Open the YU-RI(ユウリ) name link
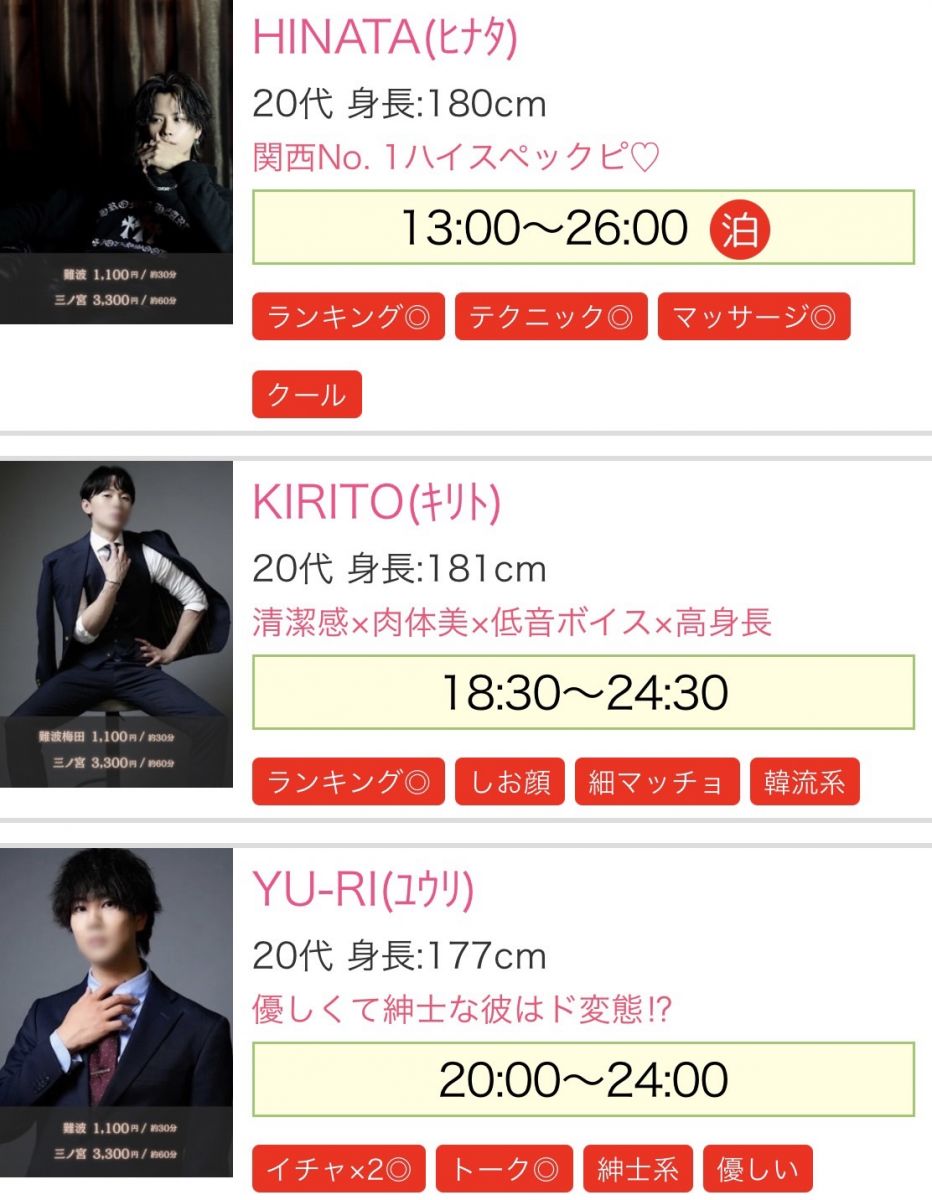932x1200 pixels. tap(363, 890)
